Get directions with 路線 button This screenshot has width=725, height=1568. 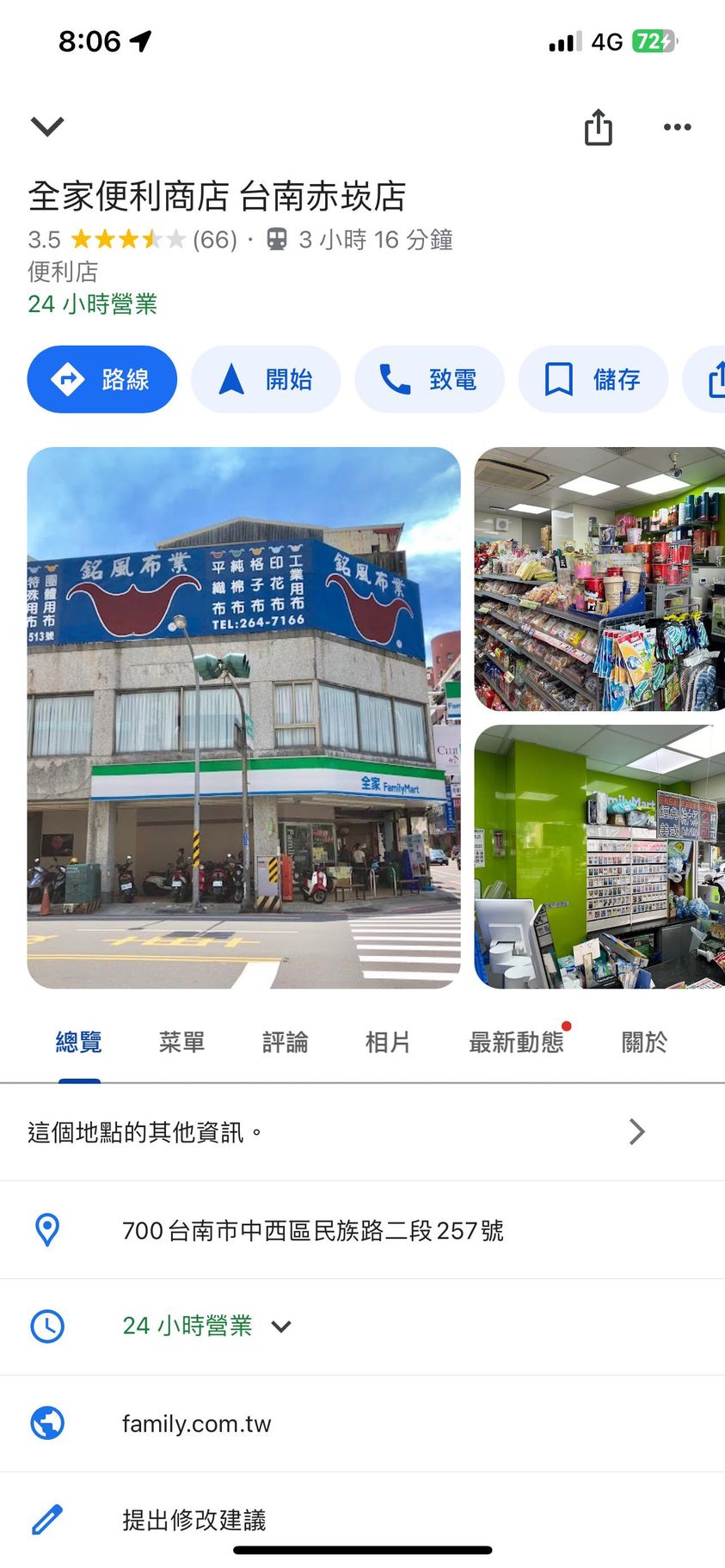tap(101, 379)
